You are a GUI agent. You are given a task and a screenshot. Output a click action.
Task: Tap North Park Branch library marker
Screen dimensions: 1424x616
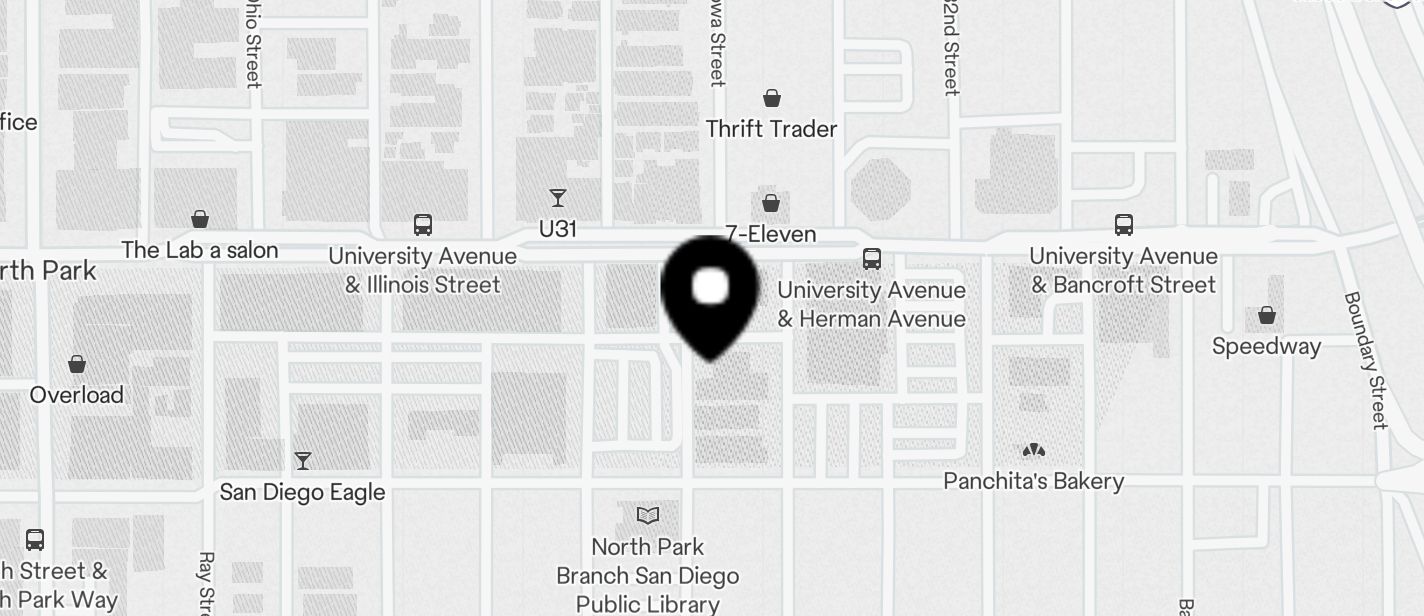648,517
